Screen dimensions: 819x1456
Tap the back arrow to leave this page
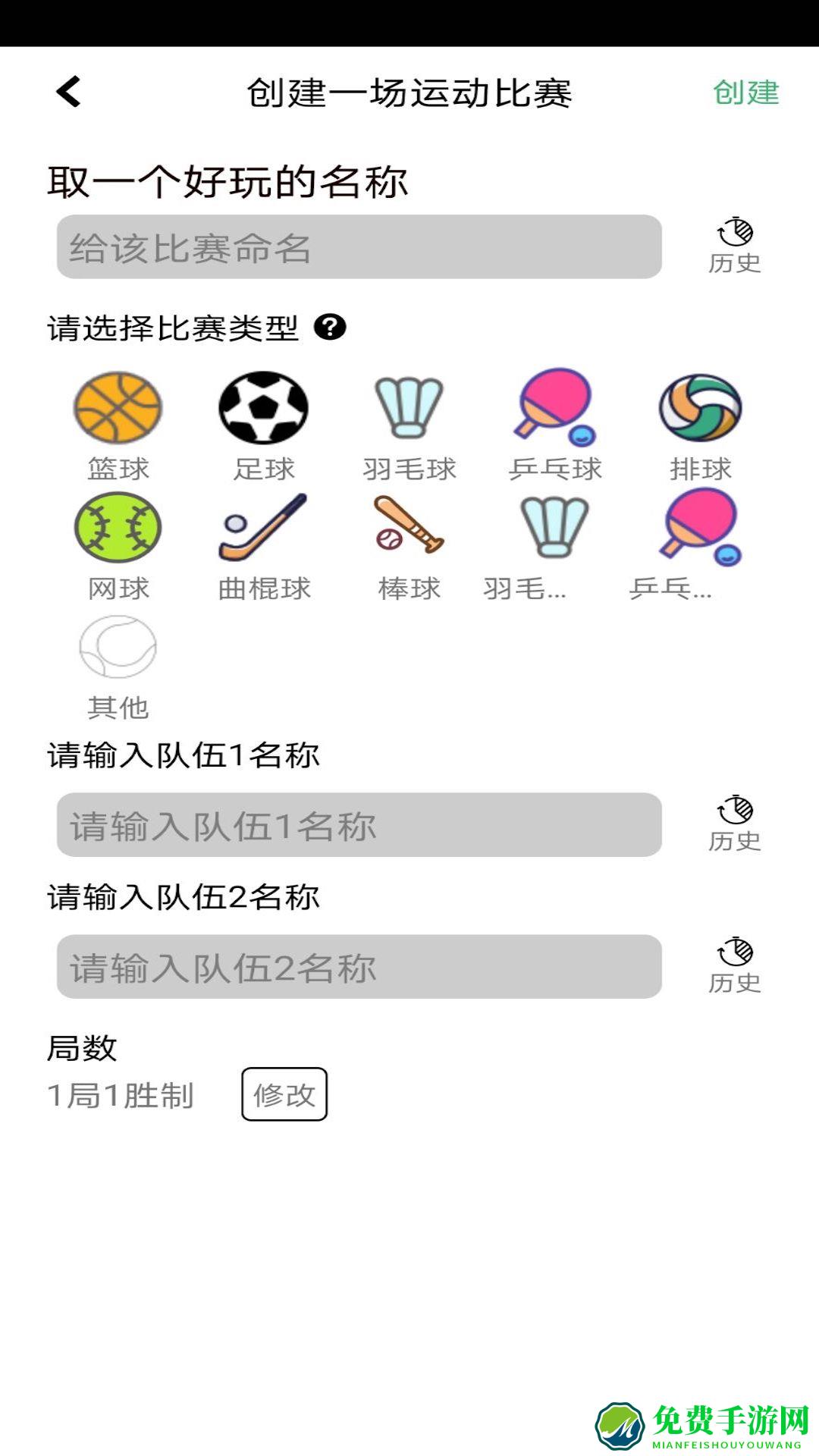point(67,93)
